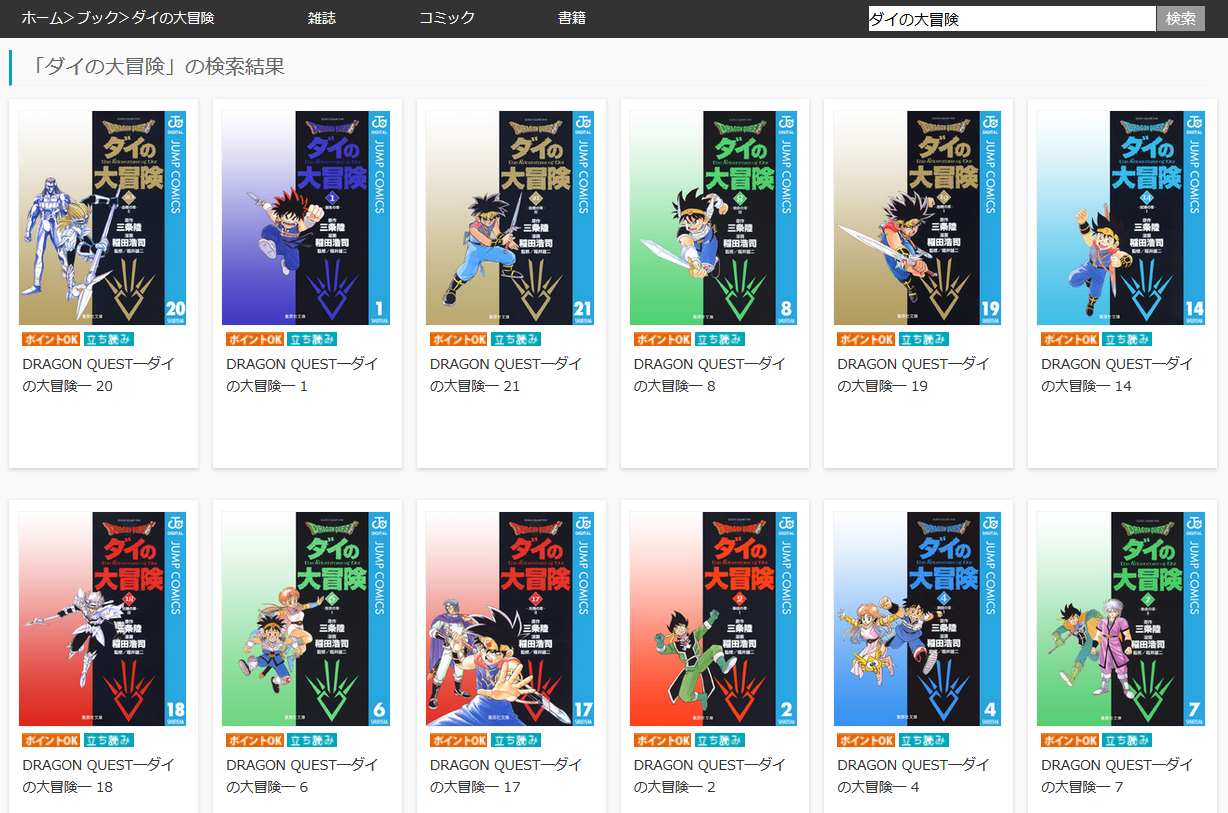Go to the 書籍 section
This screenshot has width=1228, height=813.
point(572,18)
